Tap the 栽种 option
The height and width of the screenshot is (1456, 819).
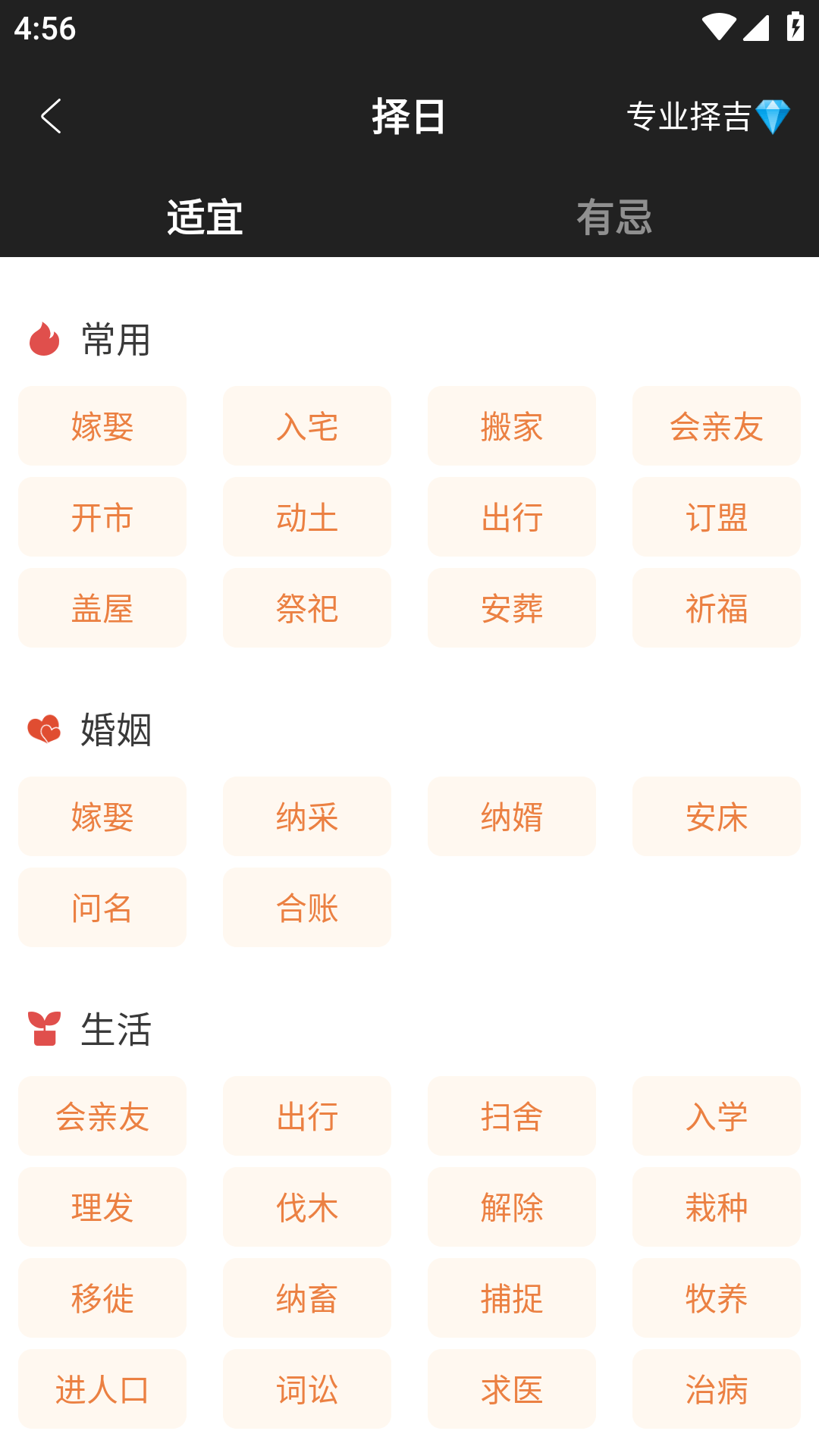[x=717, y=1207]
